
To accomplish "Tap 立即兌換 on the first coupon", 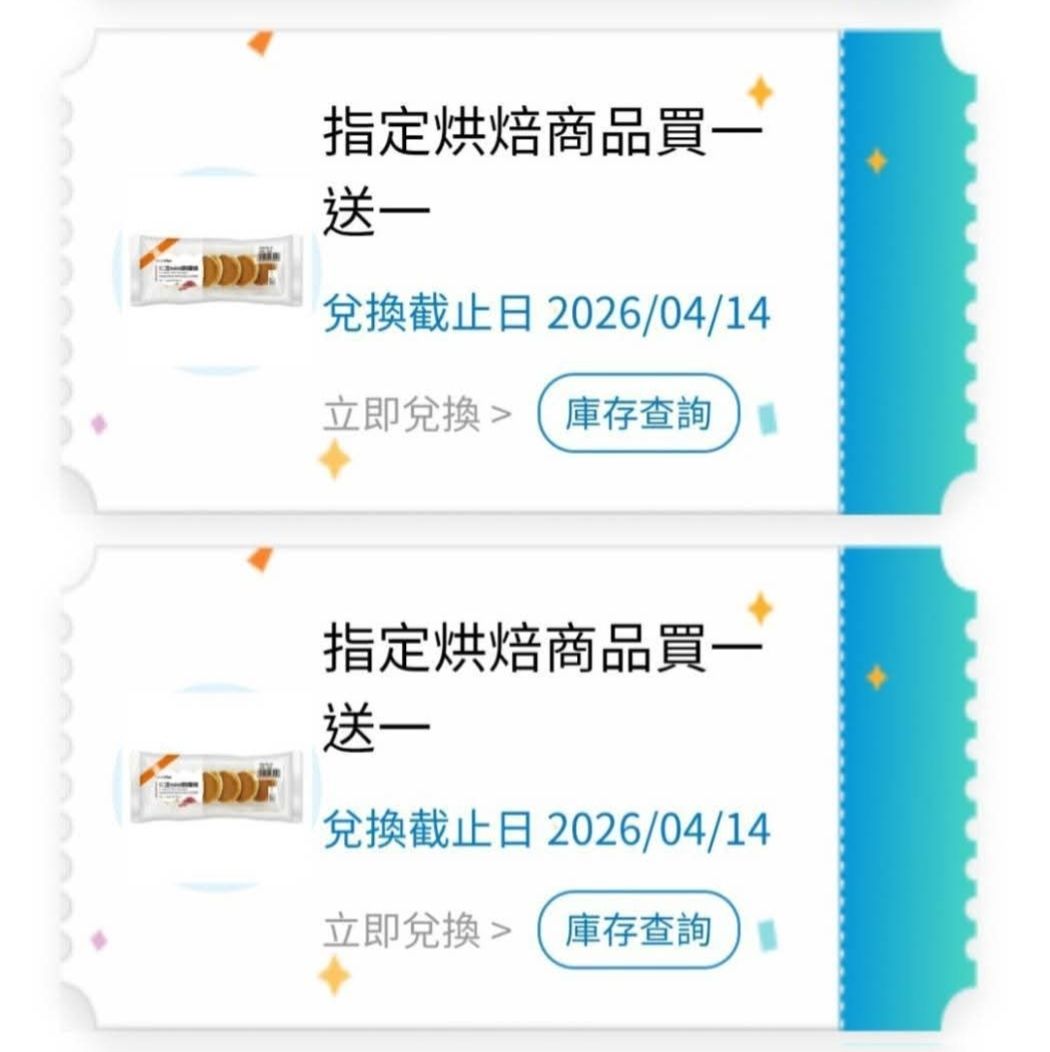I will tap(415, 415).
